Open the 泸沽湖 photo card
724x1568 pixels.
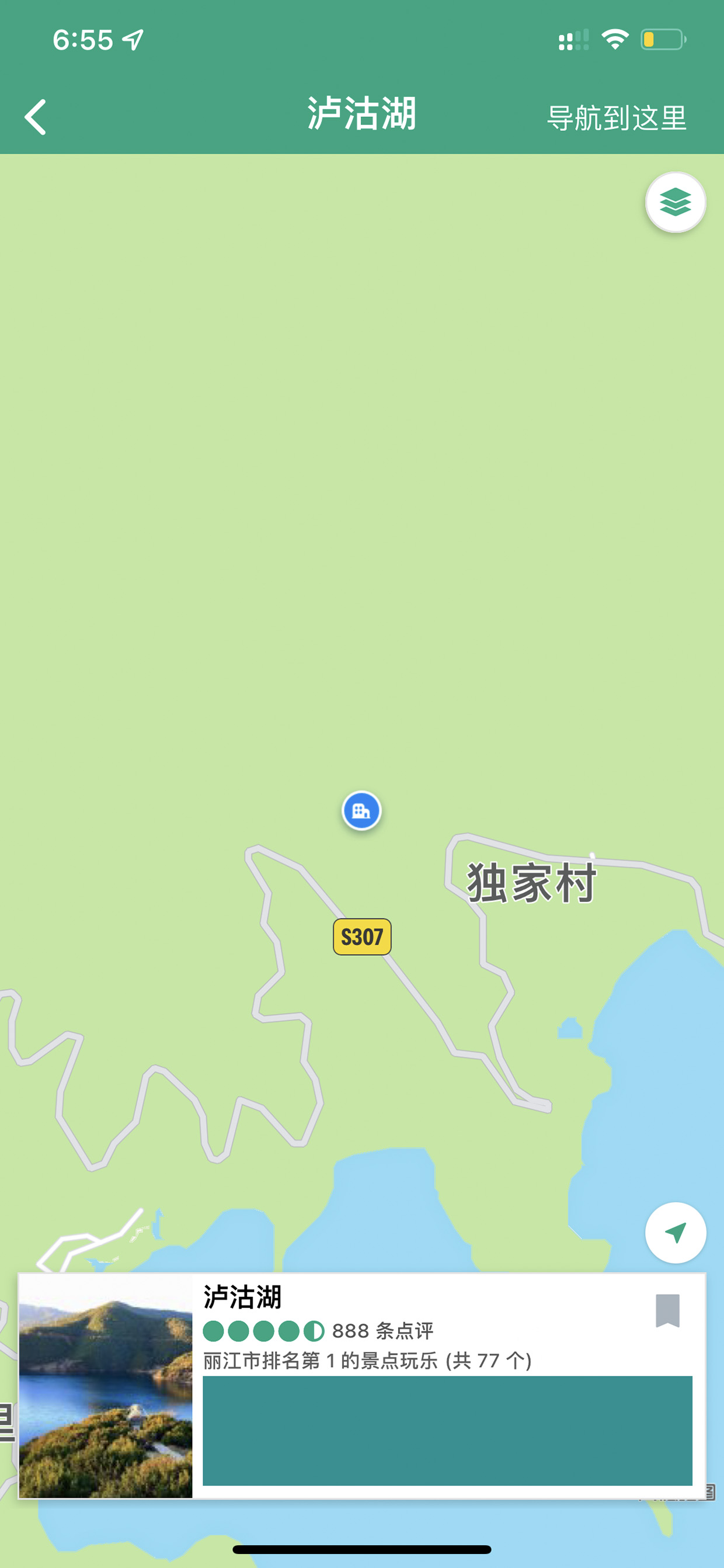tap(106, 1385)
